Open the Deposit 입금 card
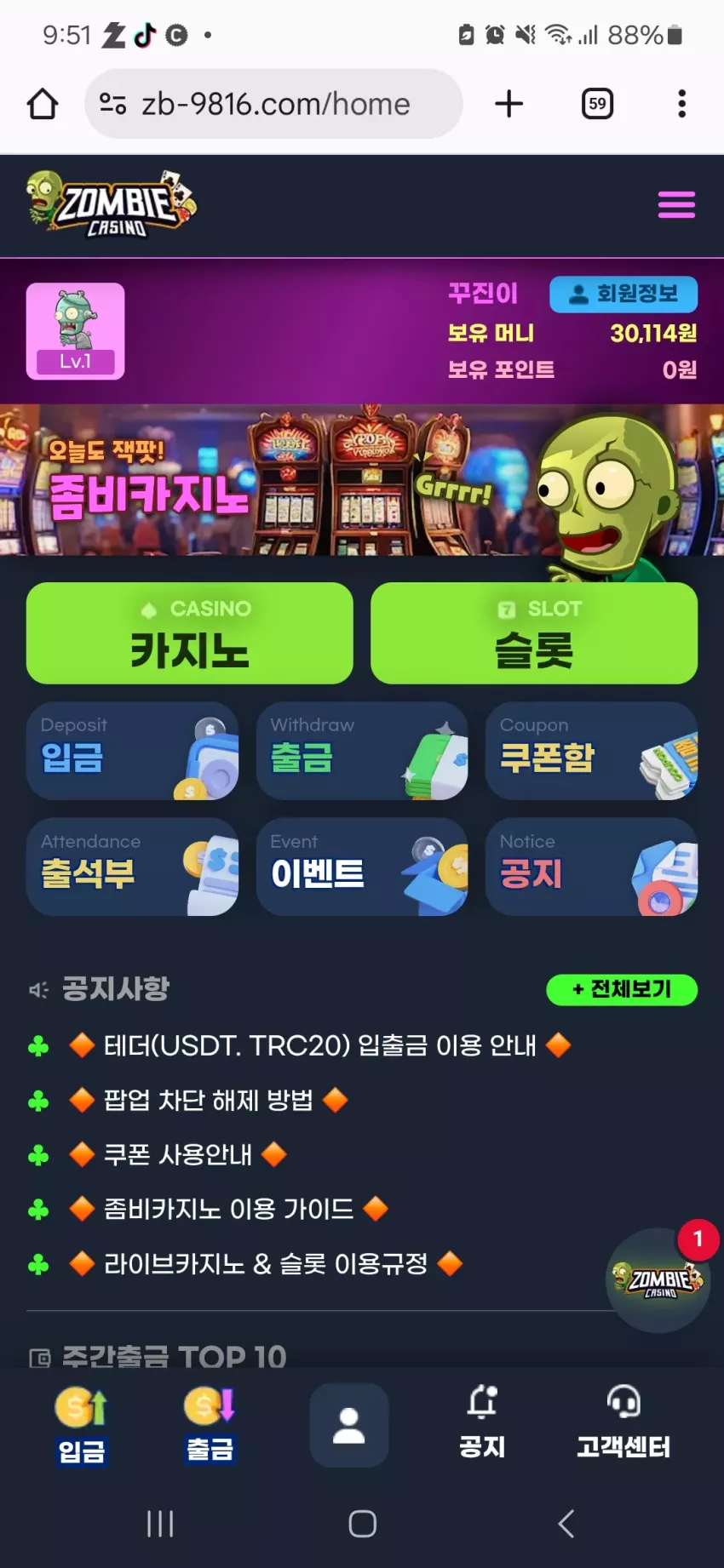Image resolution: width=724 pixels, height=1568 pixels. point(132,751)
